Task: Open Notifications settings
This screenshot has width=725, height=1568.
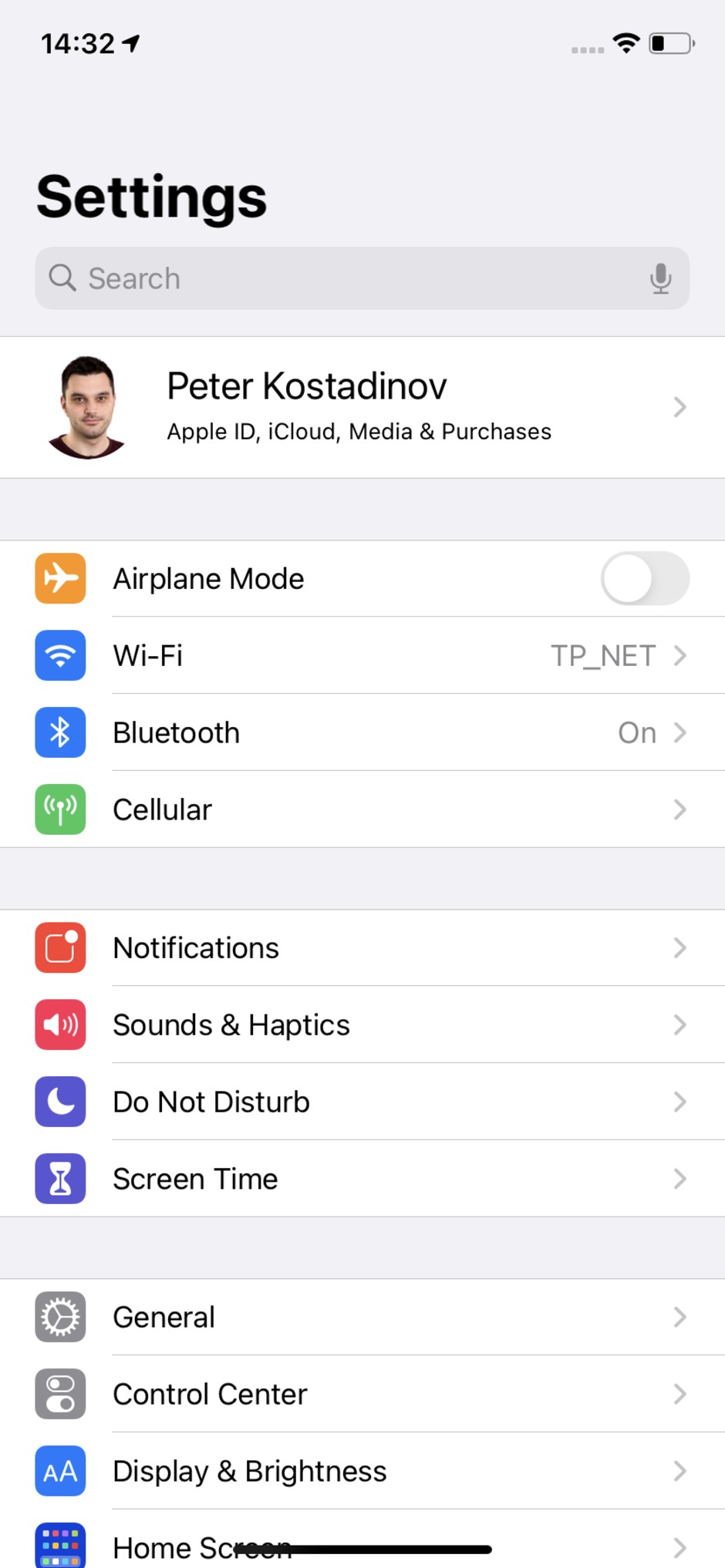Action: 362,948
